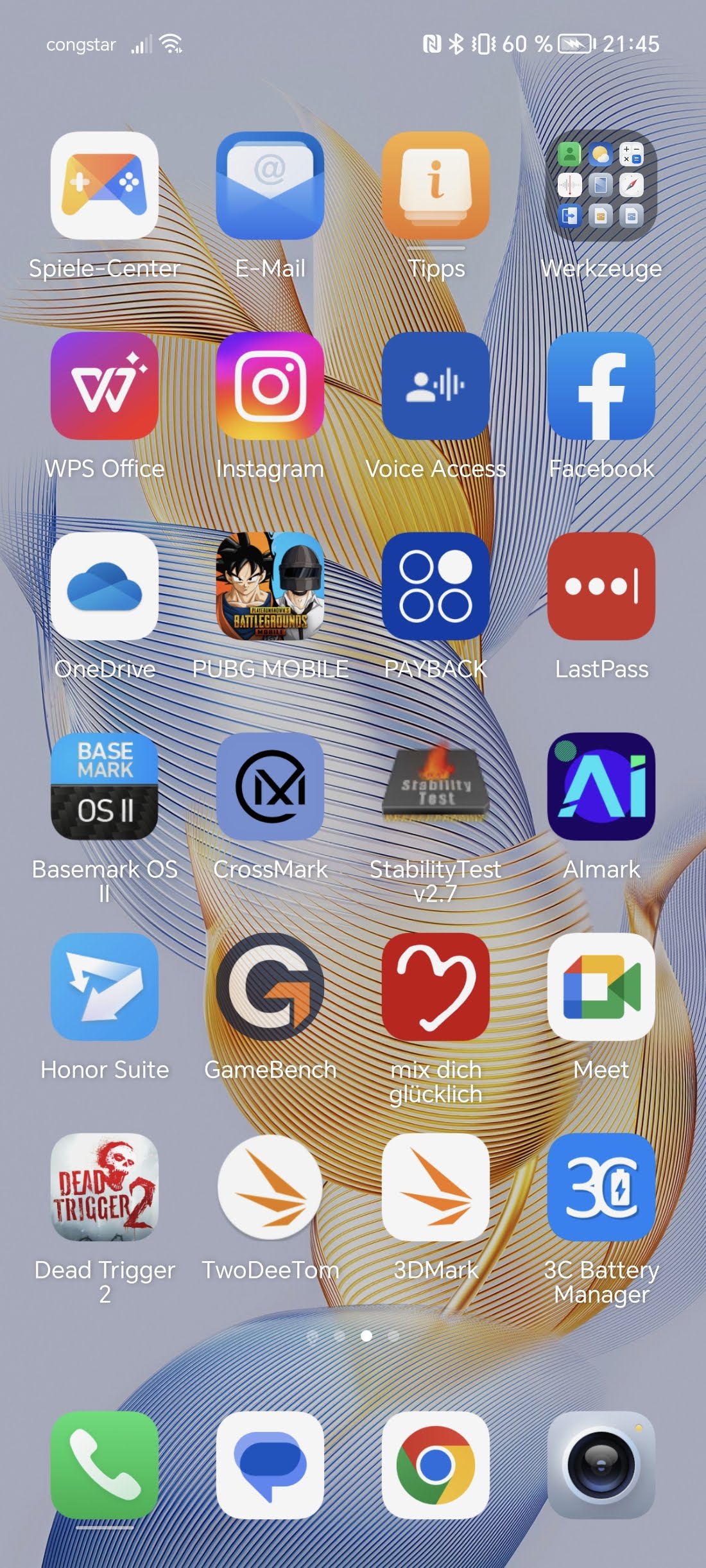Viewport: 706px width, 1568px height.
Task: Open the Phone dialer in the dock
Action: click(105, 1465)
